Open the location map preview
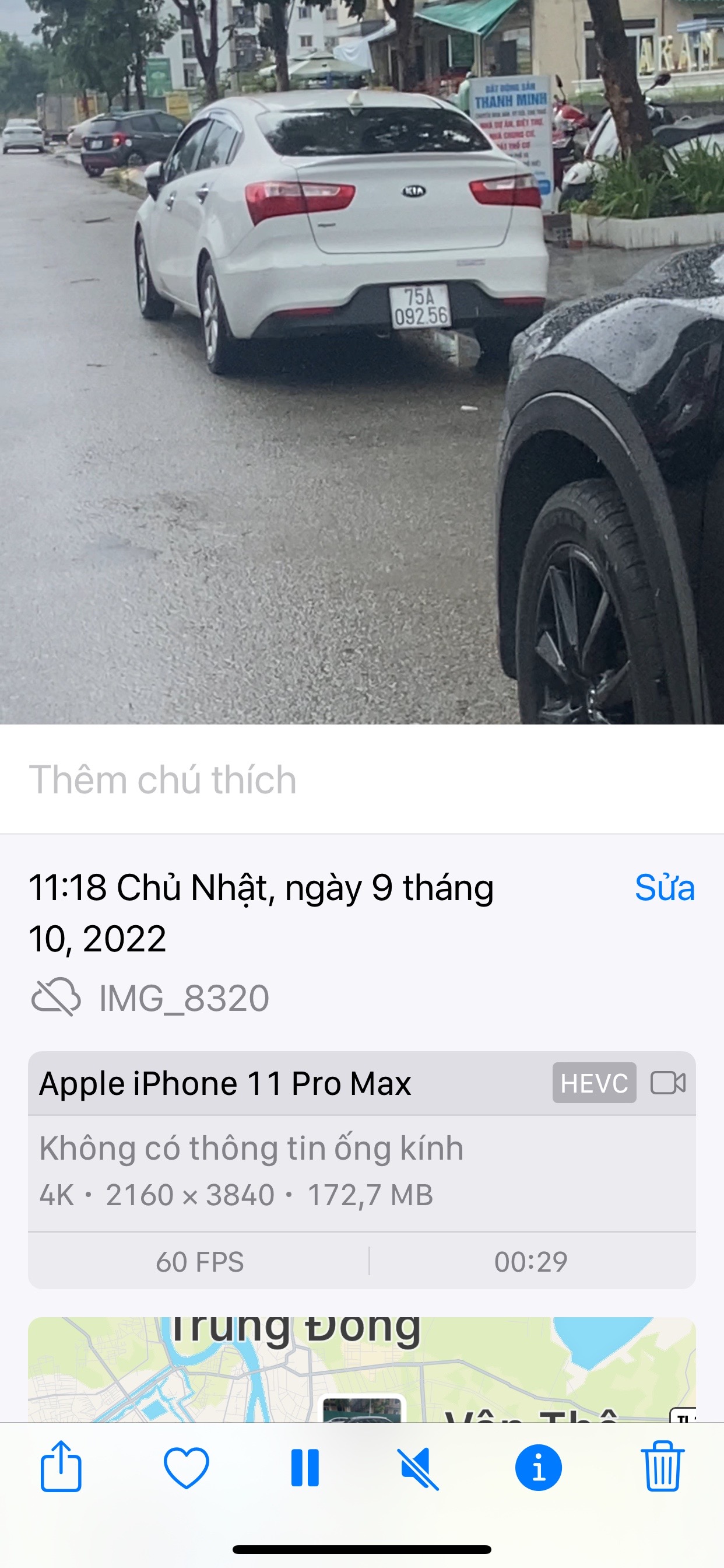The width and height of the screenshot is (724, 1568). (362, 1370)
